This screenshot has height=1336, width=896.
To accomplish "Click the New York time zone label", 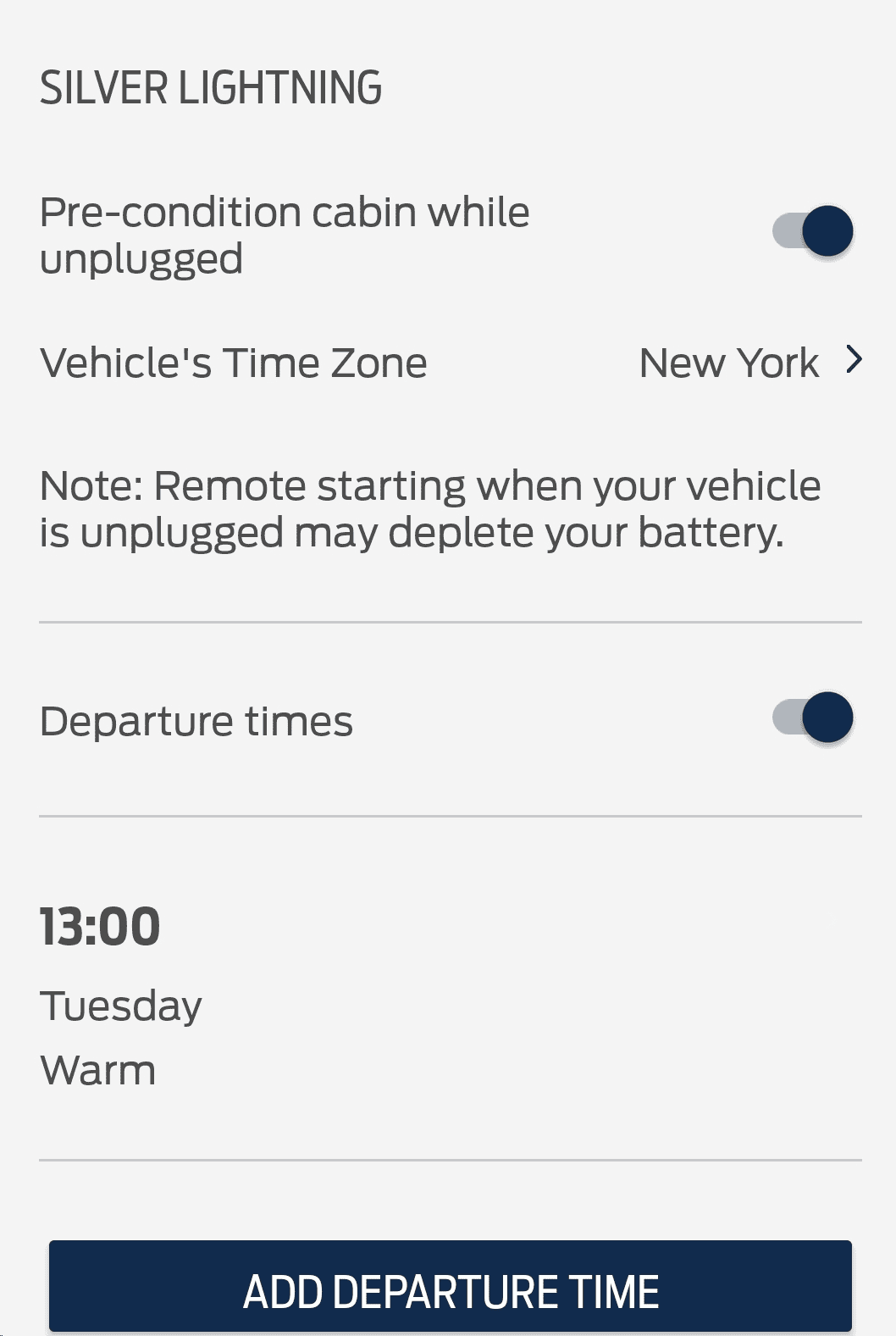I will point(728,363).
